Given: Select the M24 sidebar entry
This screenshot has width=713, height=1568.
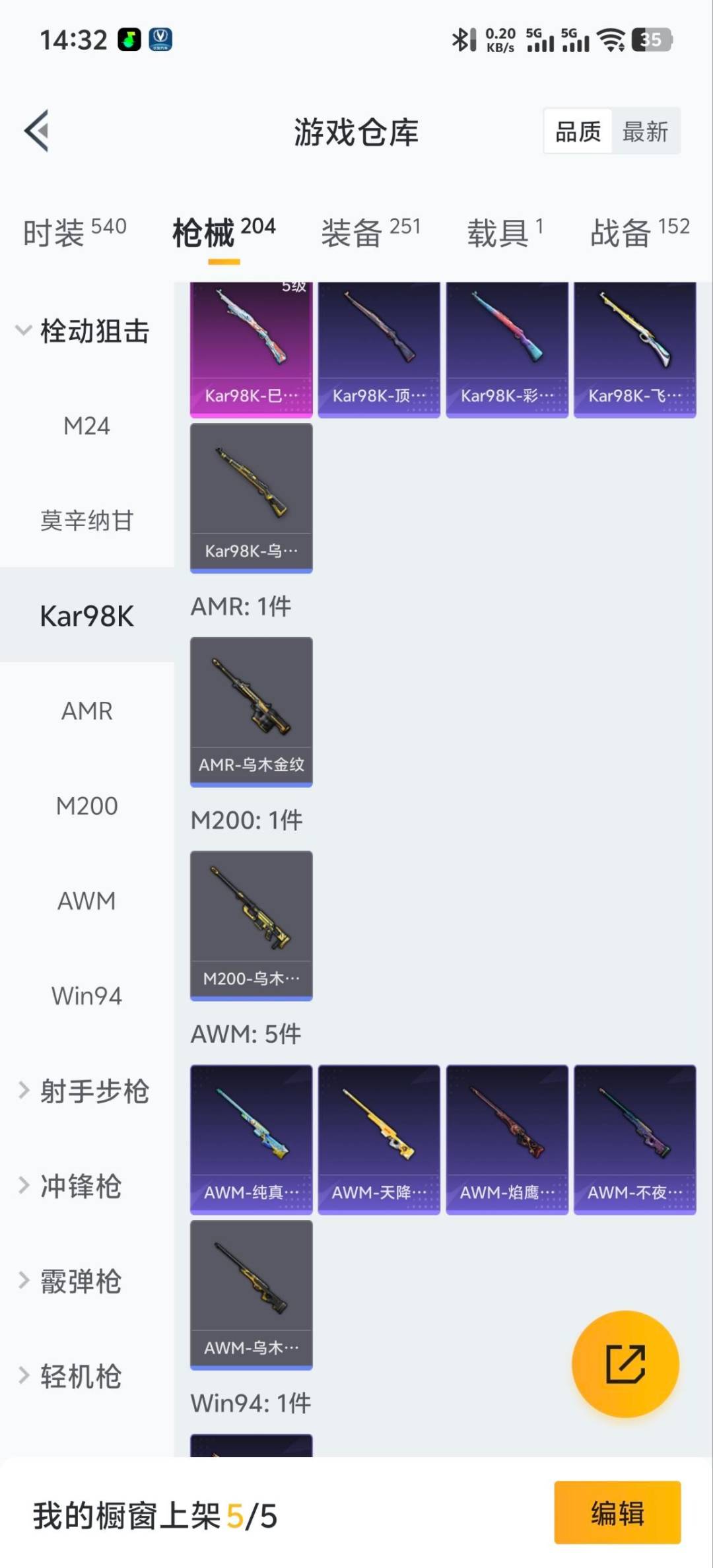Looking at the screenshot, I should point(86,426).
